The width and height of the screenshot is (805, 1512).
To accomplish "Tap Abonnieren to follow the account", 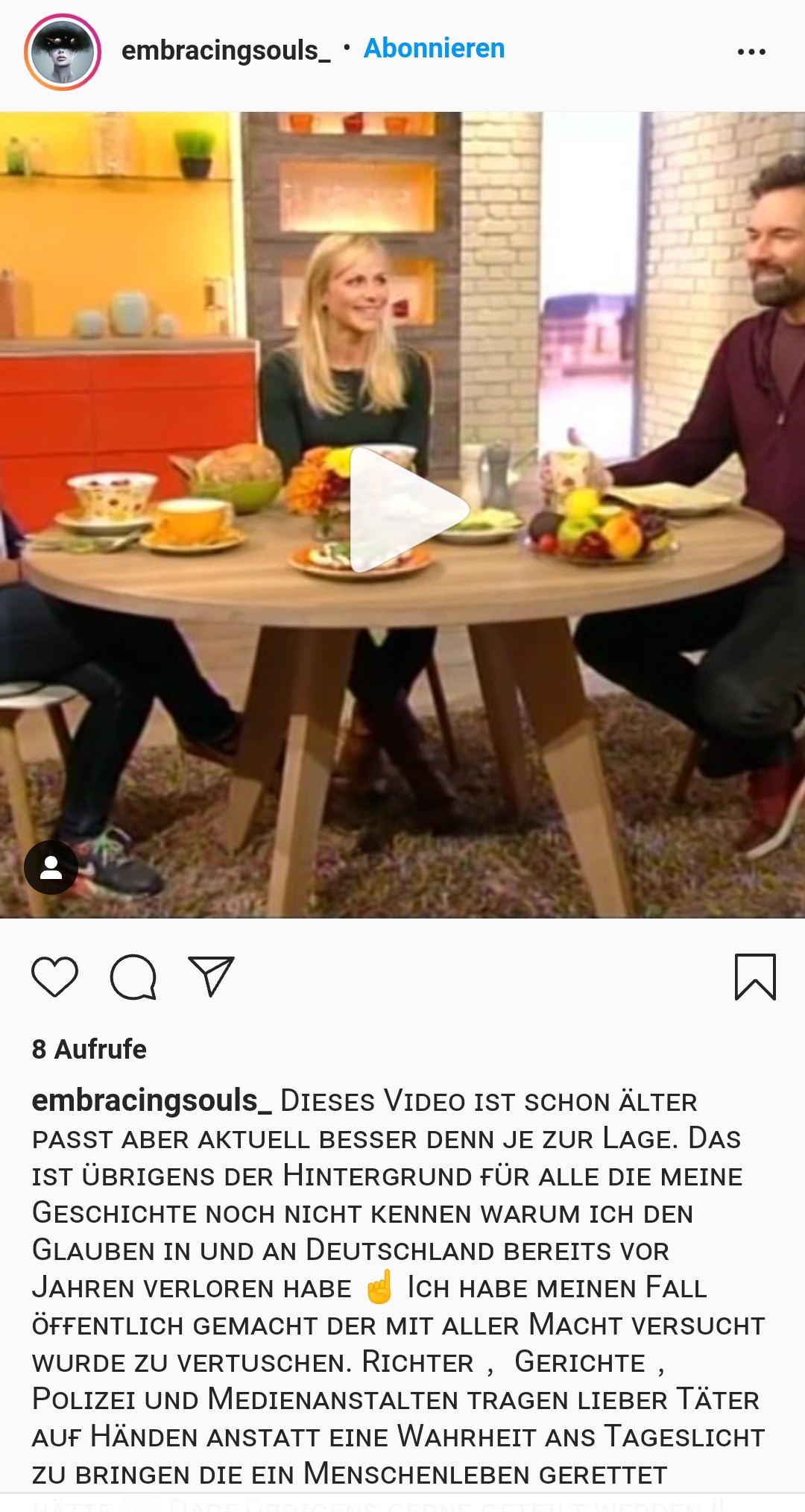I will [434, 48].
